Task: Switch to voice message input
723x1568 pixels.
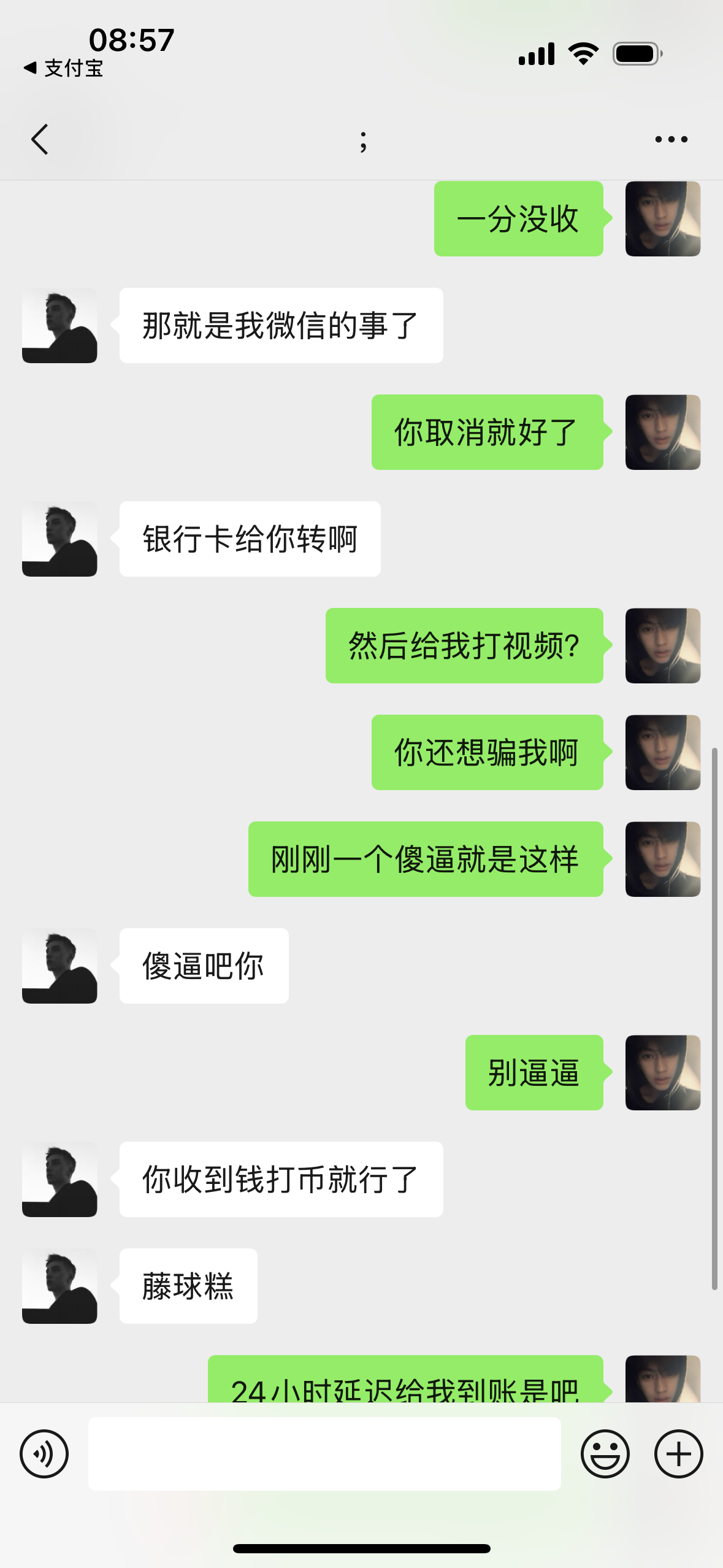Action: point(44,1453)
